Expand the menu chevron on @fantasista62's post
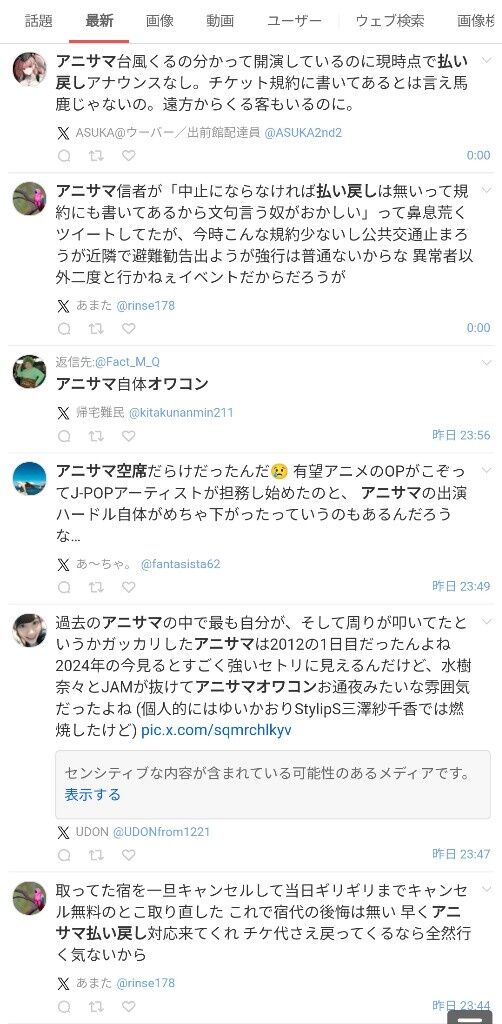Viewport: 502px width, 1024px height. tap(486, 470)
